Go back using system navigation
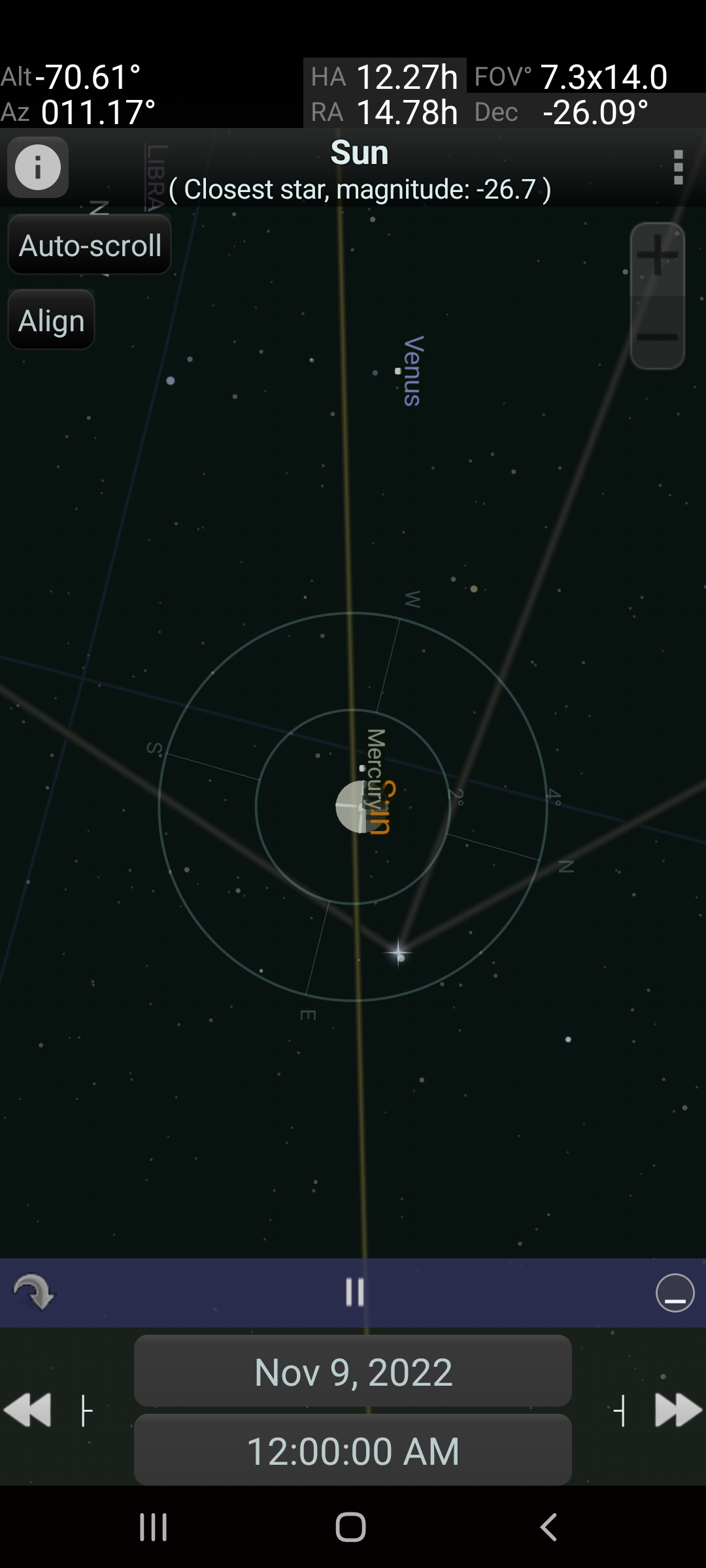Viewport: 706px width, 1568px height. point(548,1527)
